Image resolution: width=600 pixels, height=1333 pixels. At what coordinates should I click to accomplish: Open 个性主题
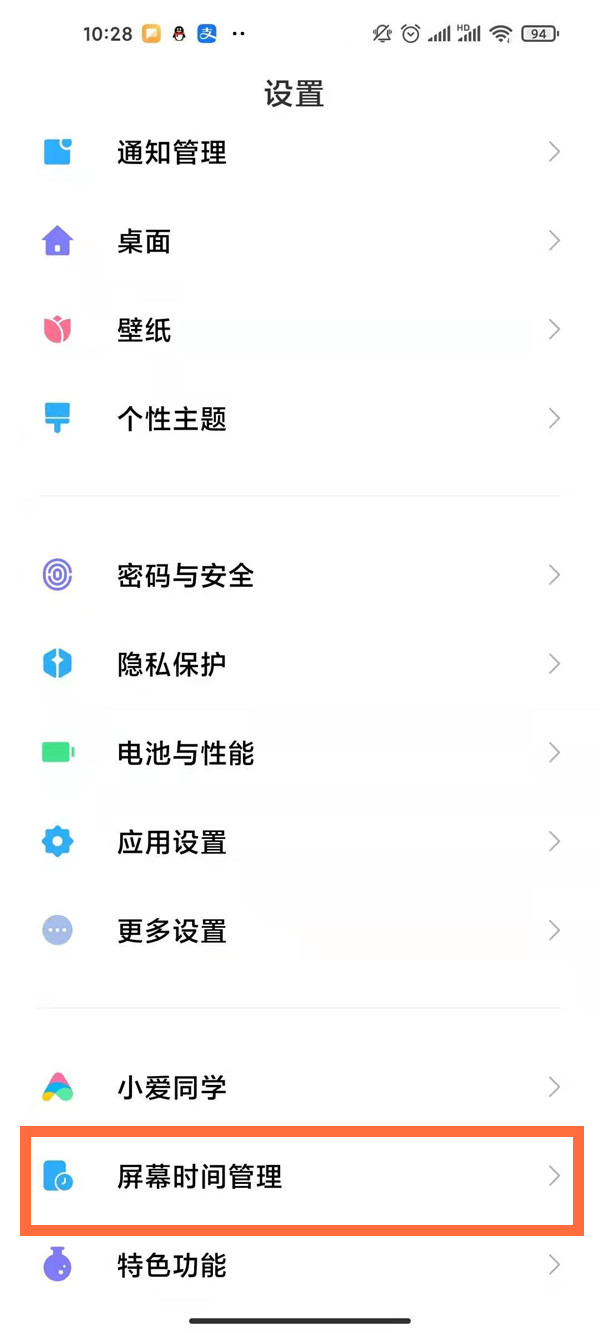(300, 418)
